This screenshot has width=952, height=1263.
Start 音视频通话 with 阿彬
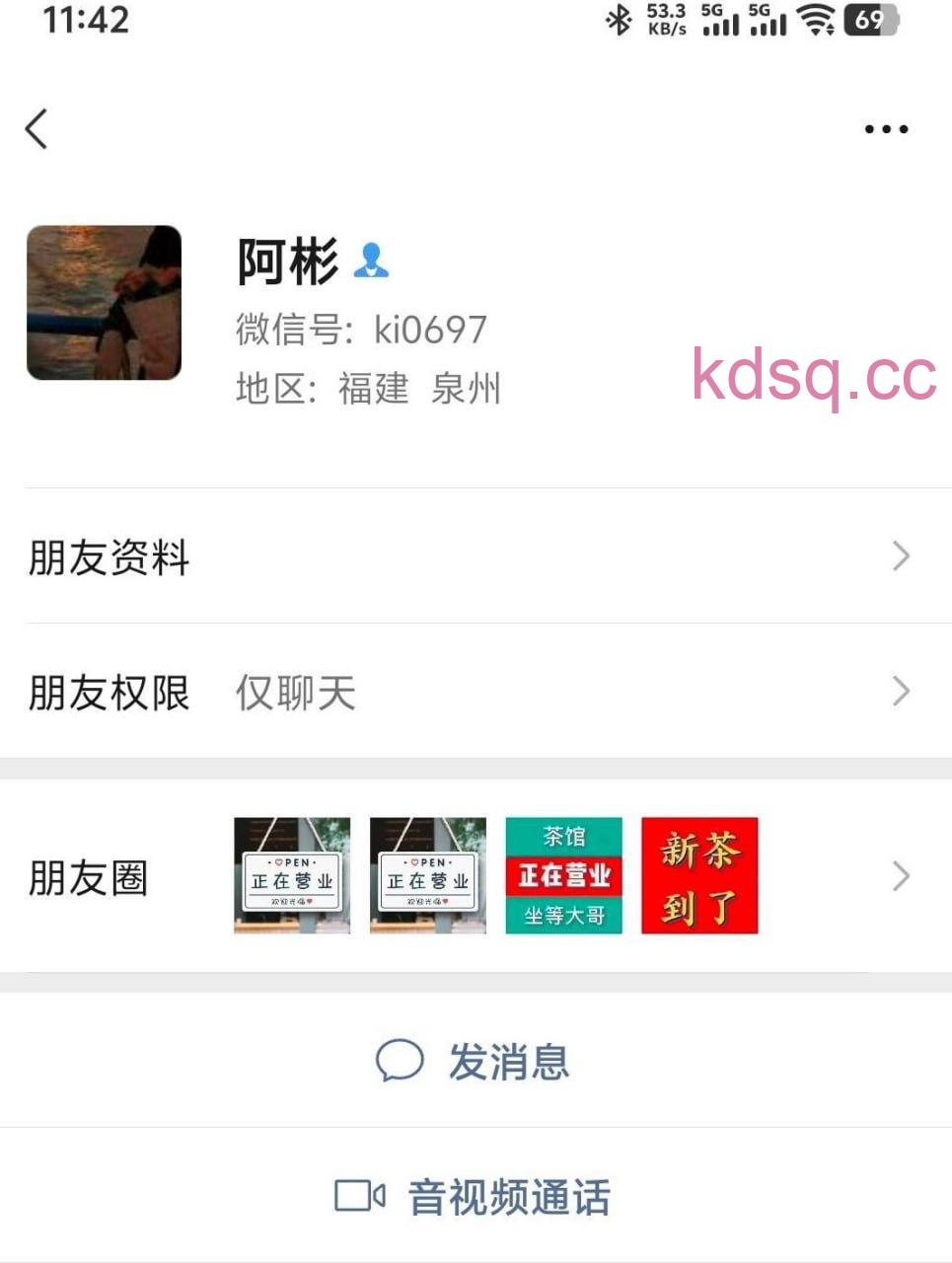474,1197
